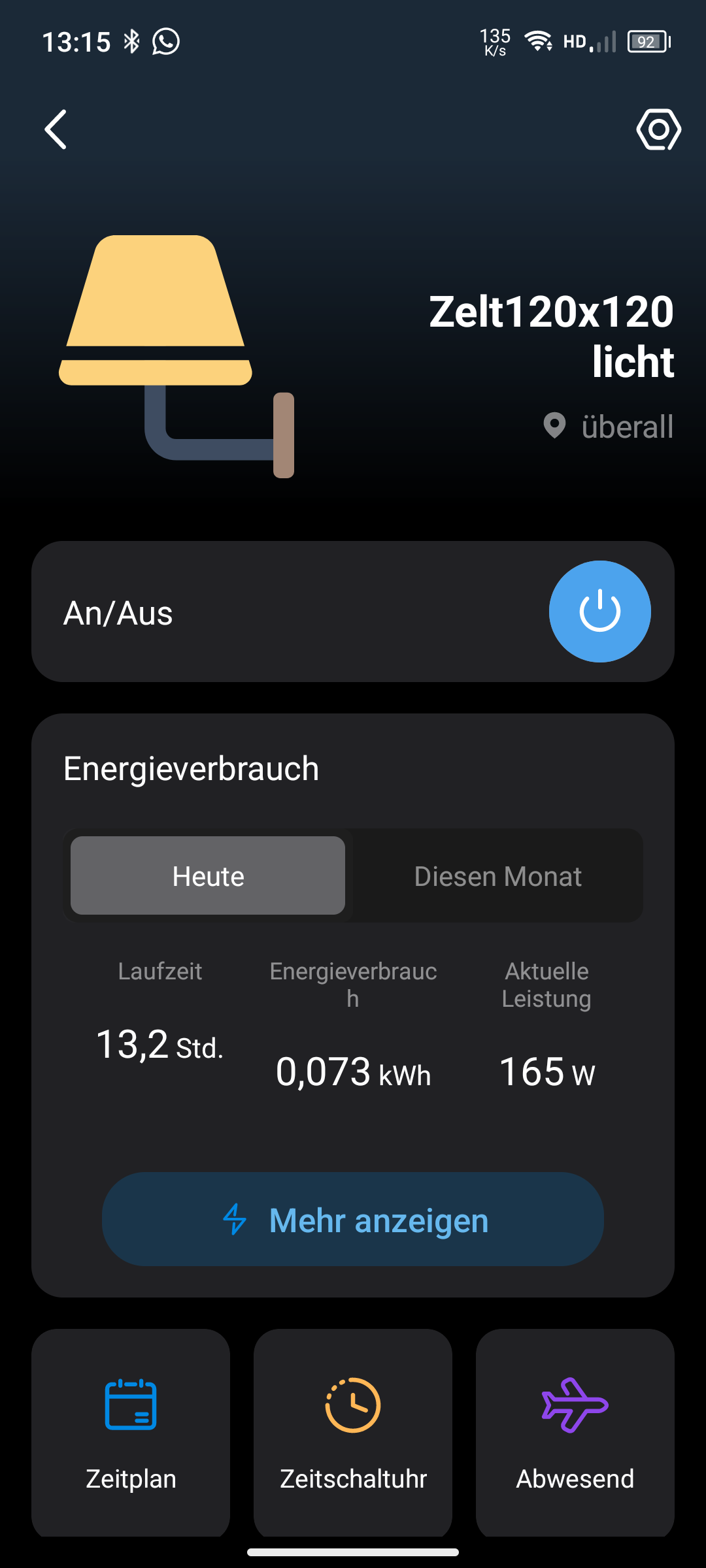Switch to Diesen Monat energy view
Image resolution: width=706 pixels, height=1568 pixels.
pyautogui.click(x=497, y=875)
